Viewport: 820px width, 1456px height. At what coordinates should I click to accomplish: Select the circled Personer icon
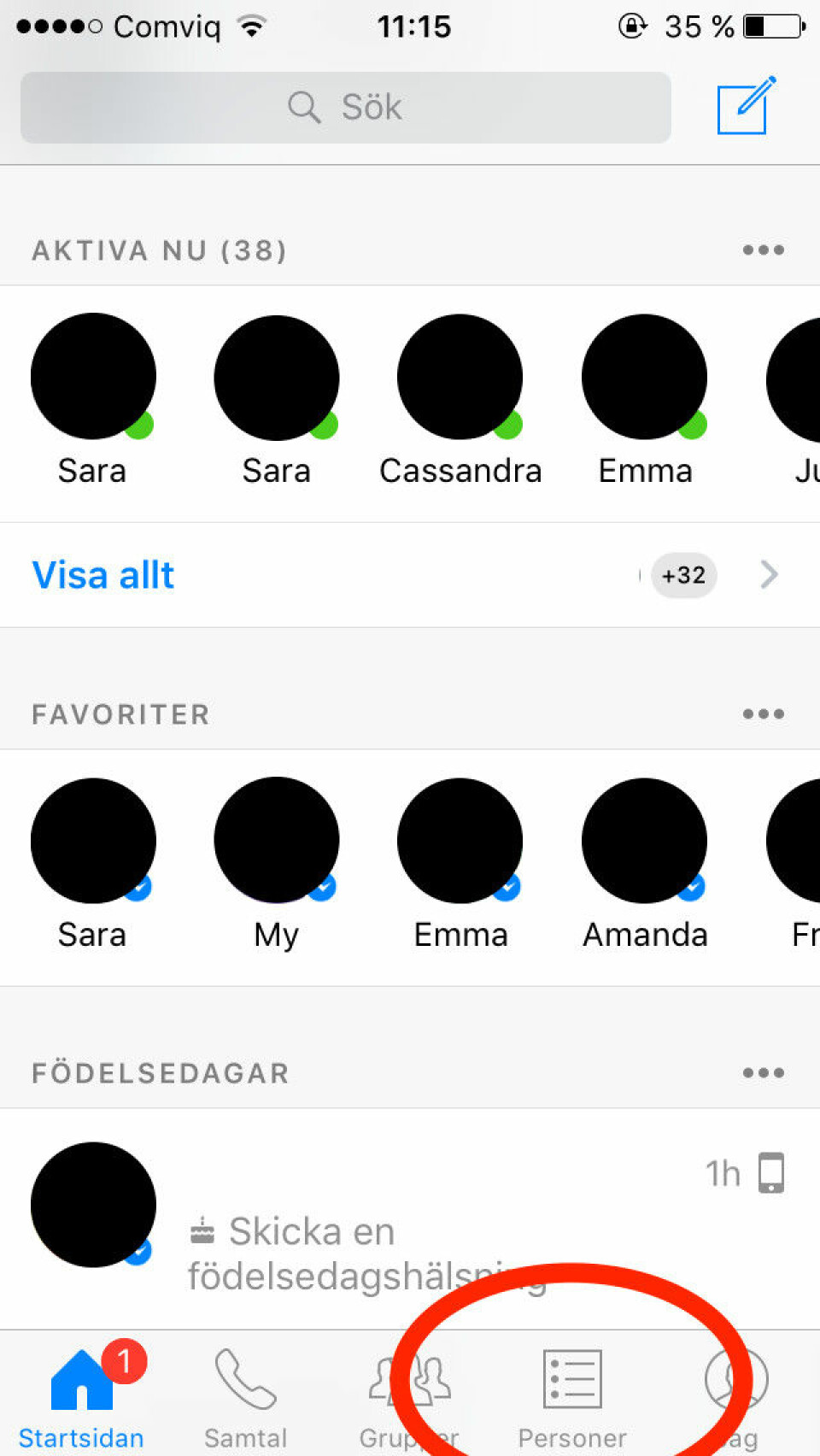click(x=572, y=1376)
